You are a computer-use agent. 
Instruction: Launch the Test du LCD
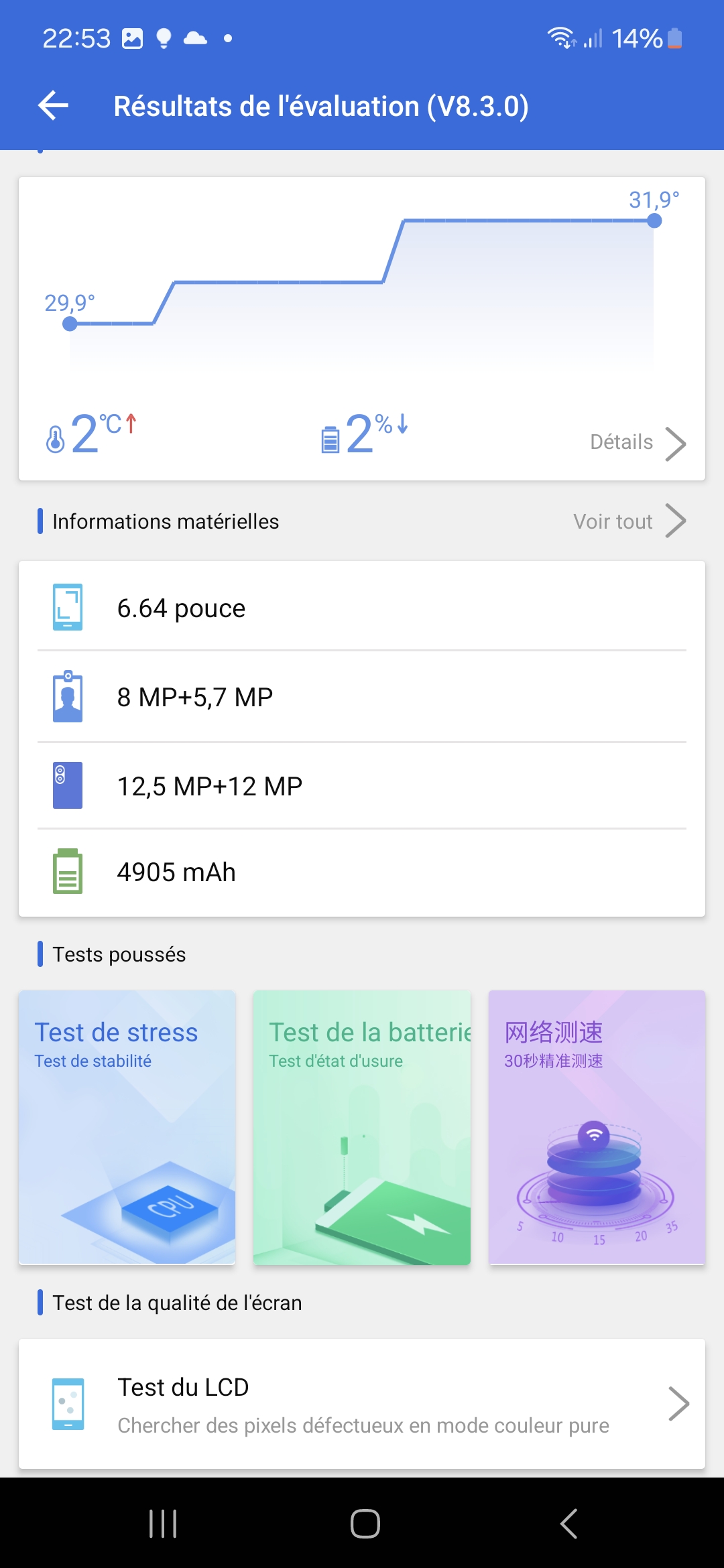pyautogui.click(x=362, y=1404)
